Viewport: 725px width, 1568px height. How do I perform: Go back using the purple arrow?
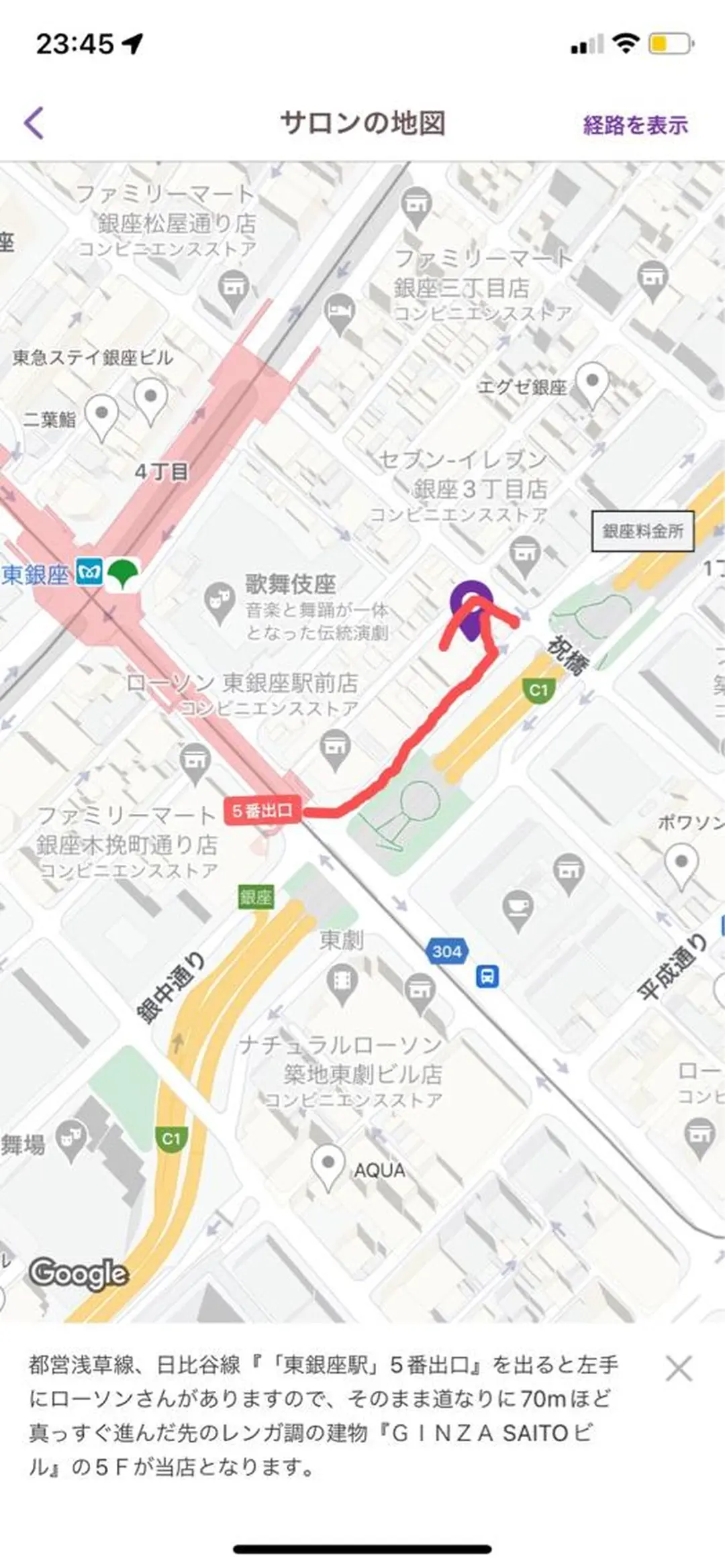point(35,123)
